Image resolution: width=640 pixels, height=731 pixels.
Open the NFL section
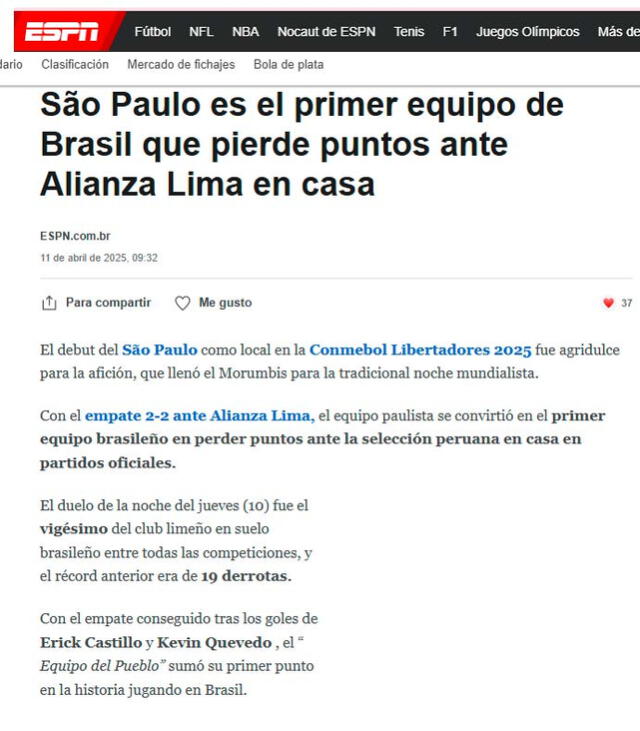(x=201, y=32)
